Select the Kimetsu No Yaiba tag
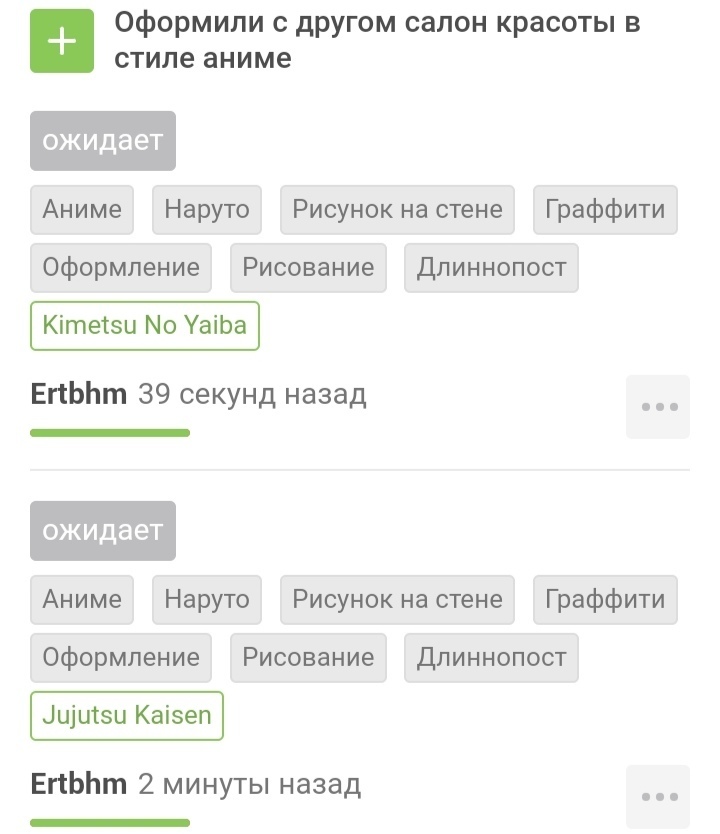 click(x=145, y=326)
